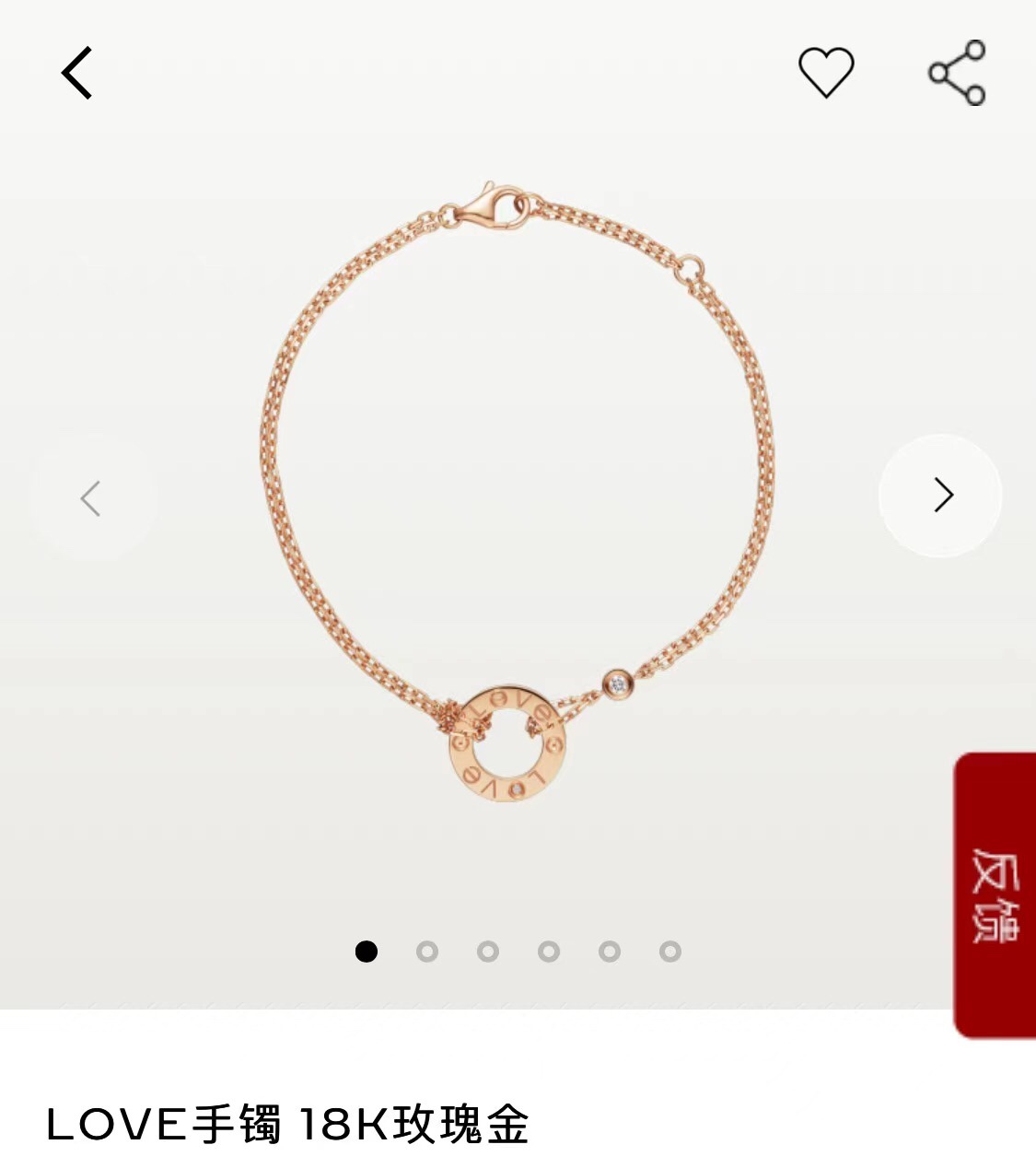Screen dimensions: 1036x1168
Task: Select the first pagination dot
Action: 368,951
